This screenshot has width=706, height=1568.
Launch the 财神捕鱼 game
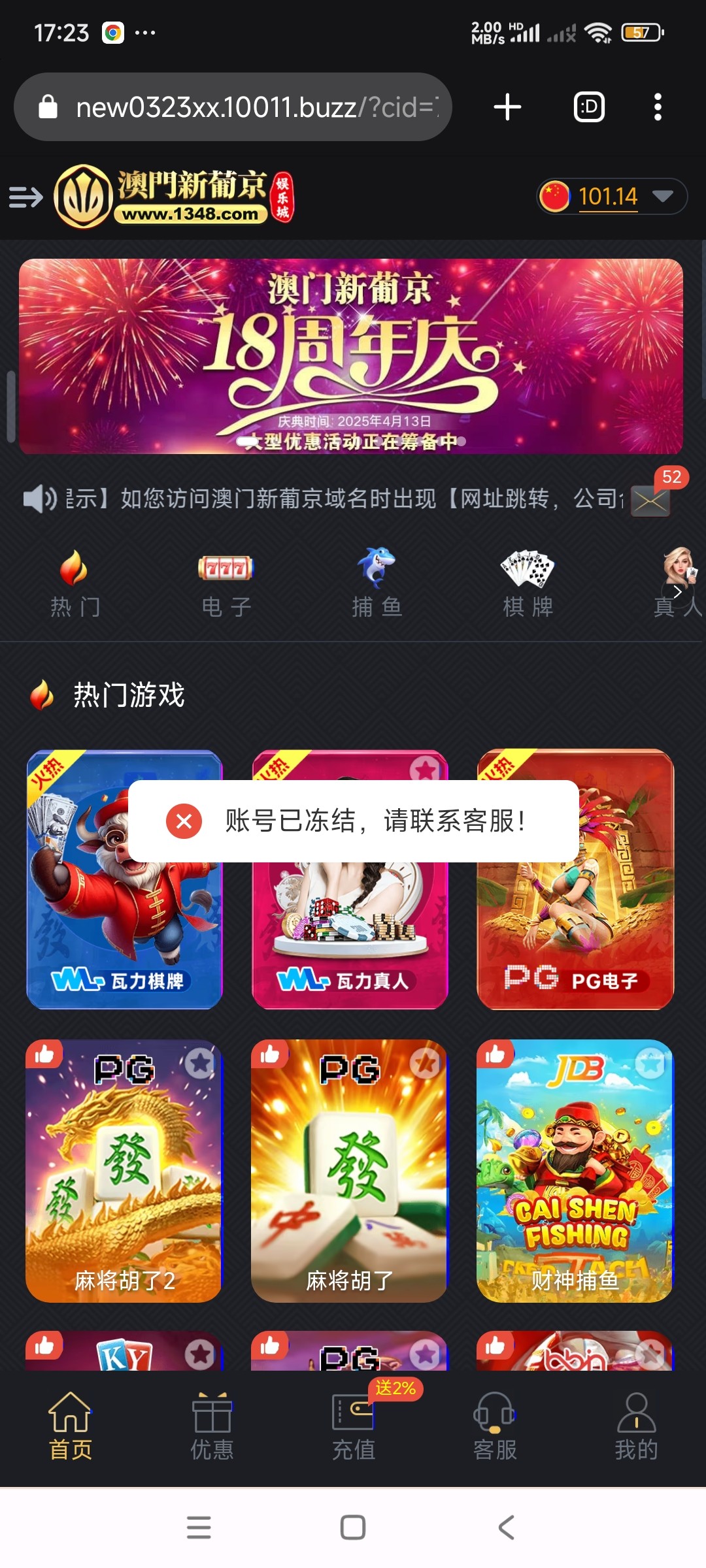[x=575, y=1170]
